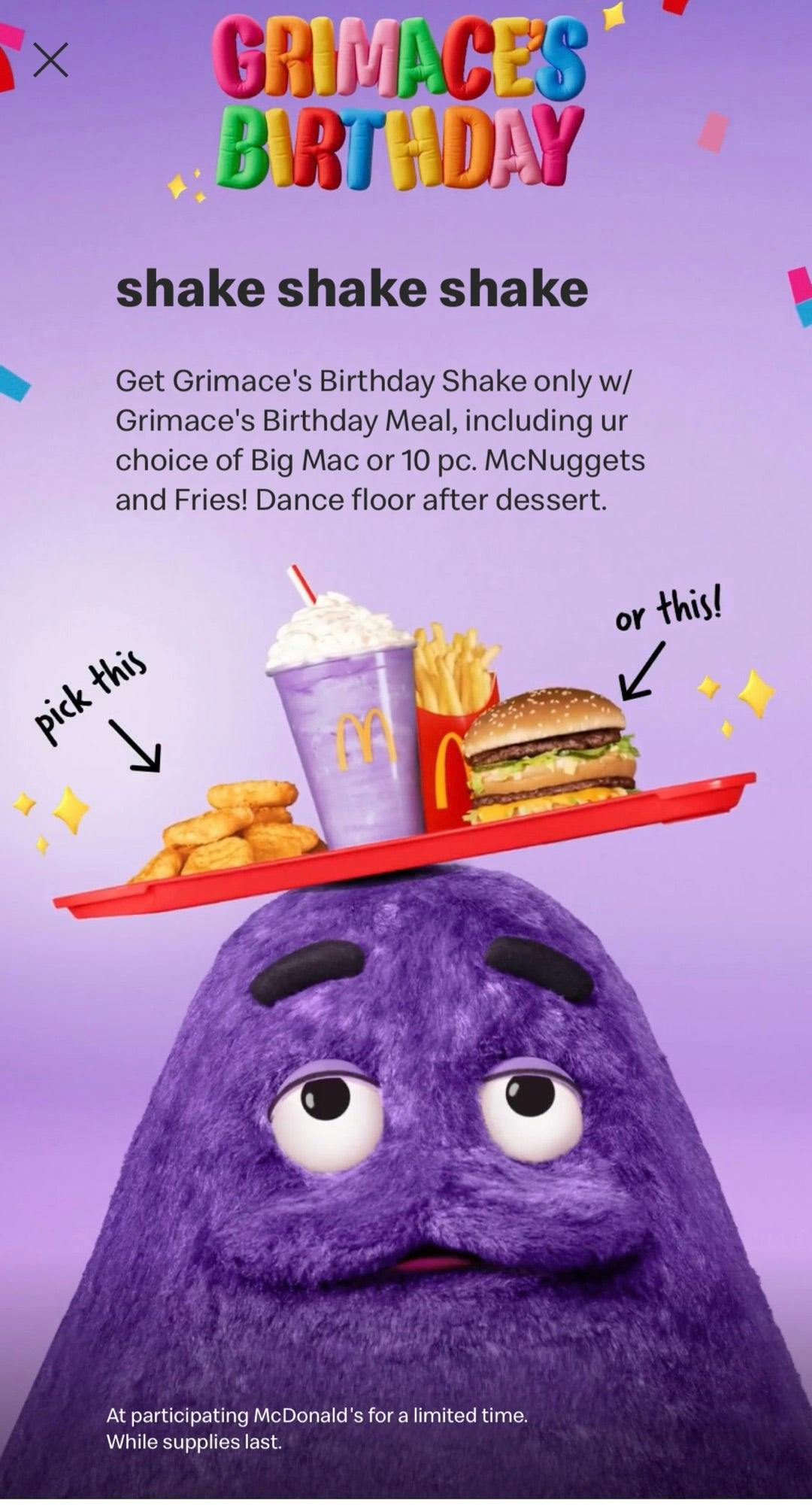Close the Grimace's Birthday promo
This screenshot has height=1506, width=812.
50,60
